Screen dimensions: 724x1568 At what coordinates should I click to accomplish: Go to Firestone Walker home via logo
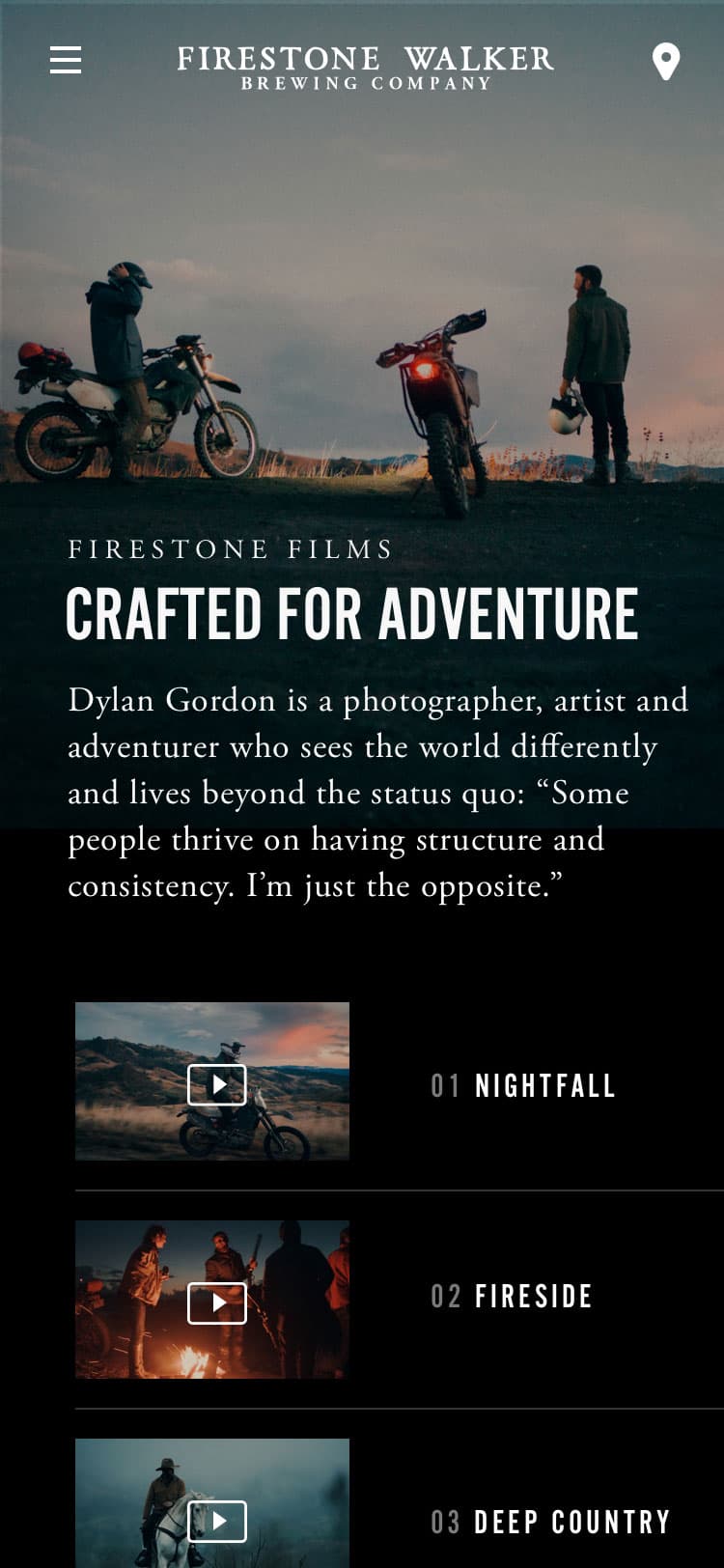tap(365, 67)
